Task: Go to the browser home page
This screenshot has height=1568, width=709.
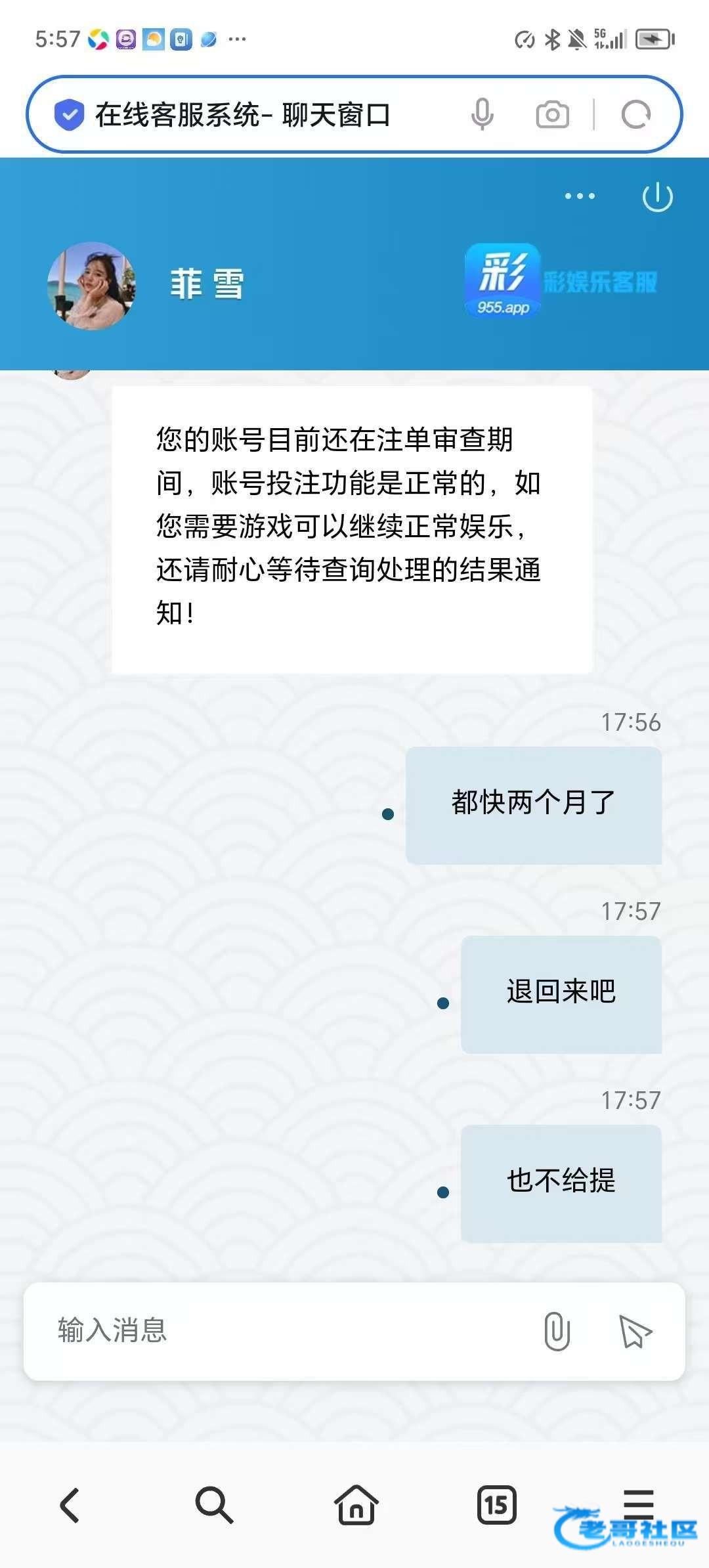Action: (356, 1504)
